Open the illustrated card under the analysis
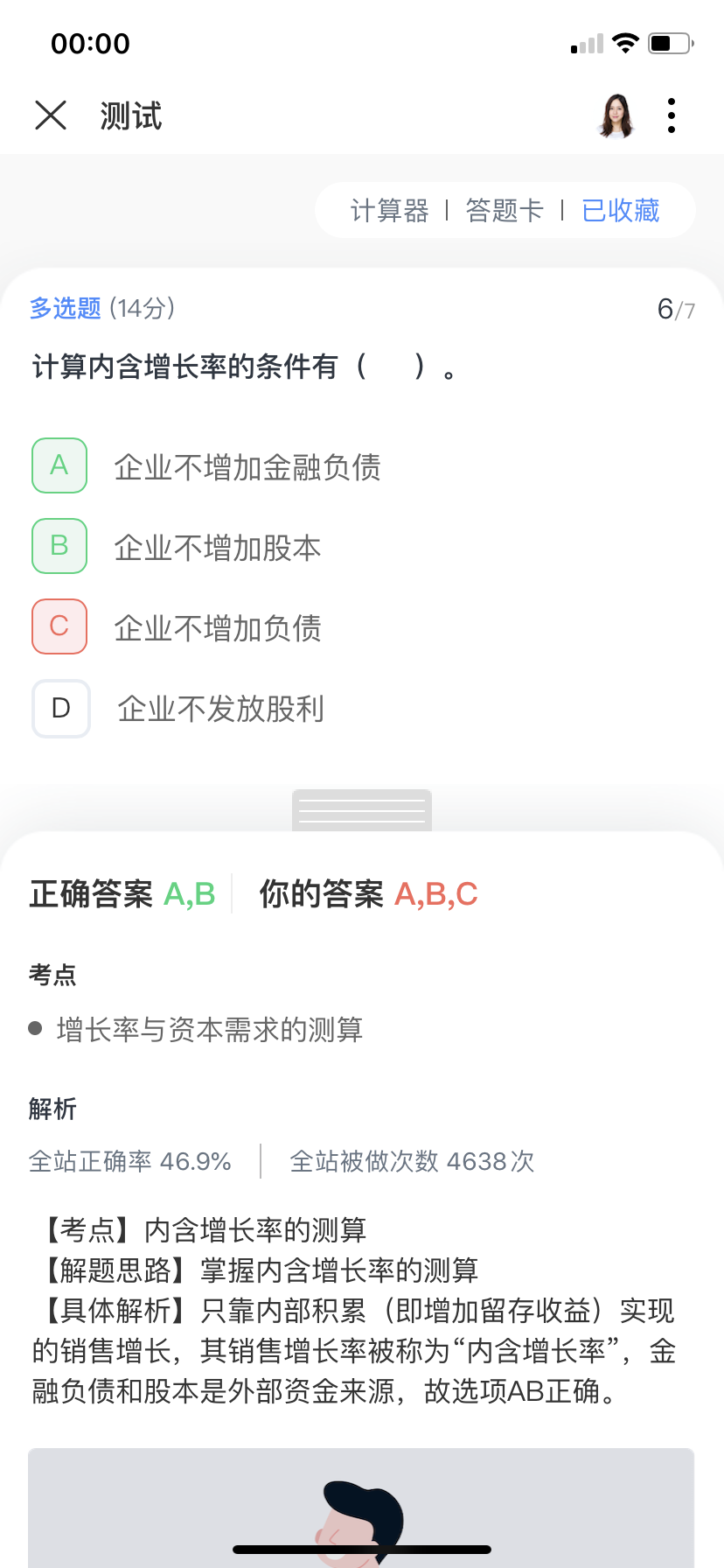The image size is (724, 1568). 361,1507
